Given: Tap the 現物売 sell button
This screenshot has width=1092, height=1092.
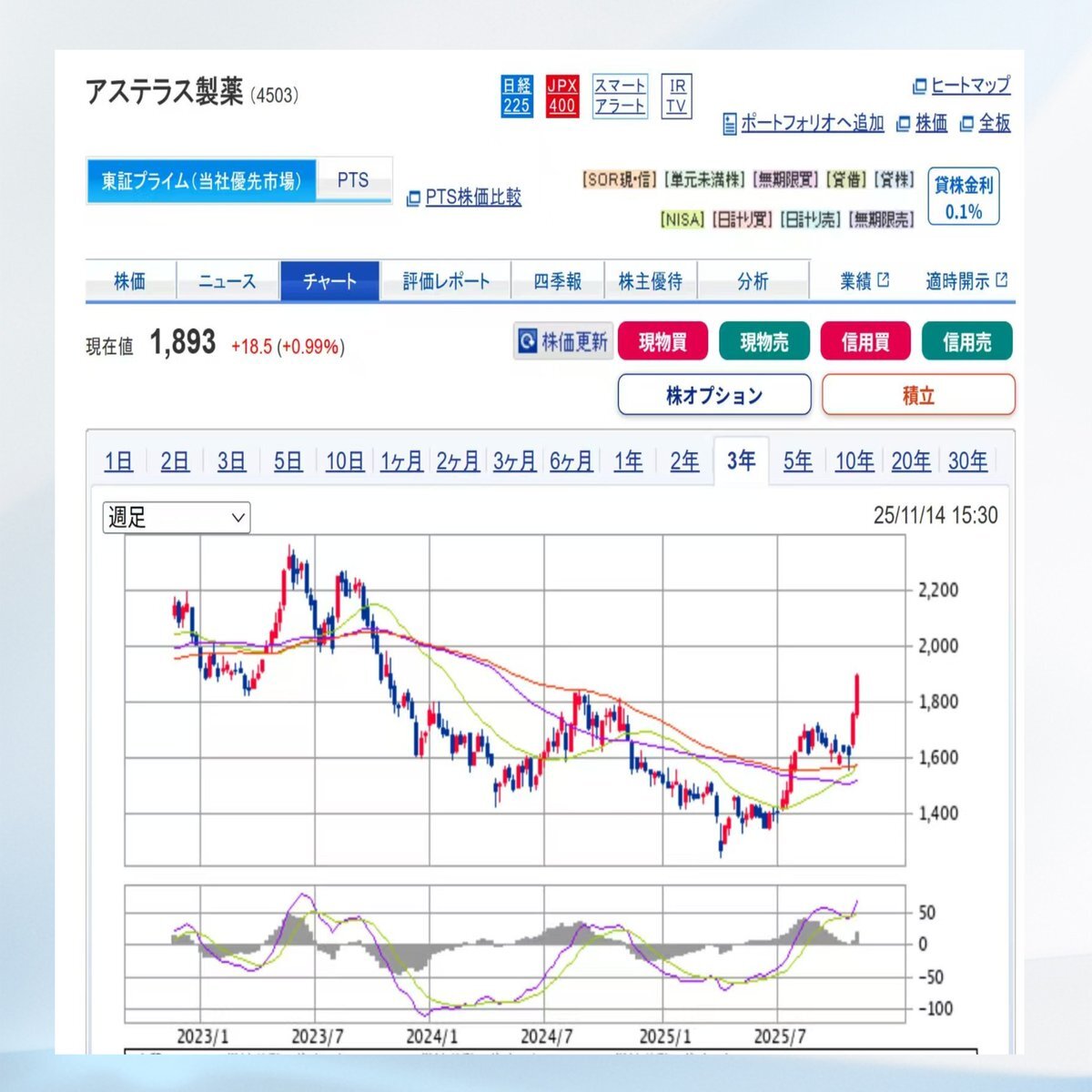Looking at the screenshot, I should [763, 342].
